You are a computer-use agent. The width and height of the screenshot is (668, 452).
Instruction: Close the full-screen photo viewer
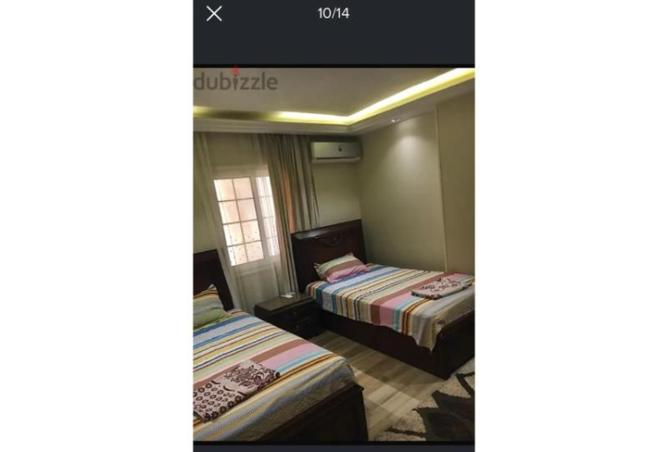[x=214, y=14]
